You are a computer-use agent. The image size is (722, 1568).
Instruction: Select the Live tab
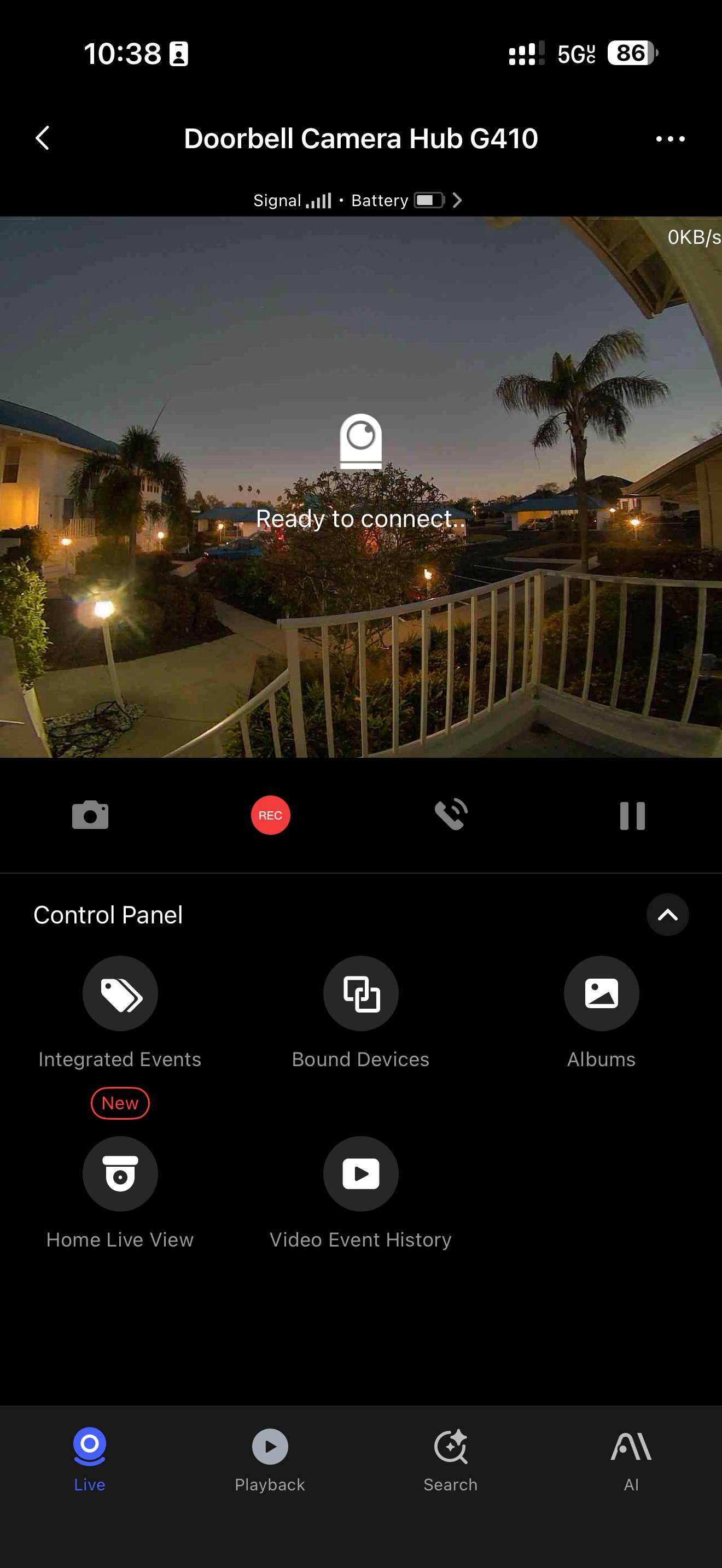click(90, 1459)
